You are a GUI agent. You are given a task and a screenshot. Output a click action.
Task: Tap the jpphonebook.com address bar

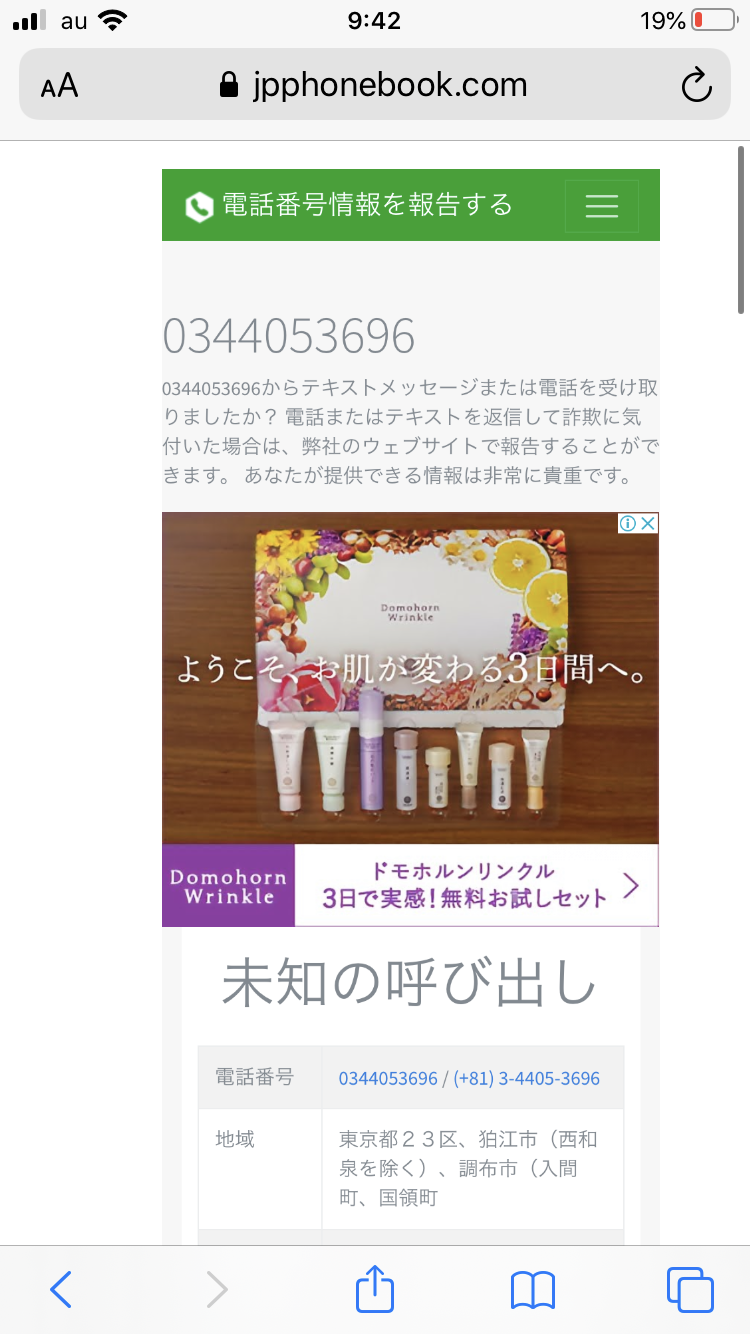coord(375,85)
